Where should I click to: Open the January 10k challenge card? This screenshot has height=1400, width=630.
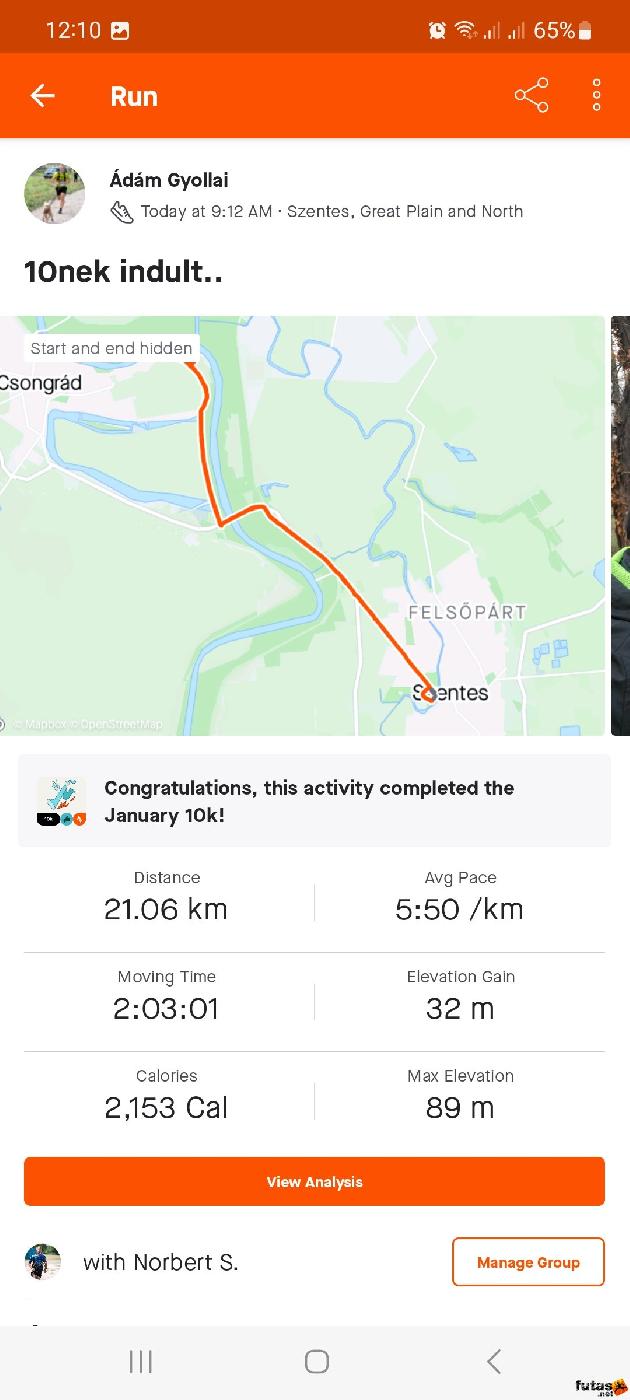[314, 801]
